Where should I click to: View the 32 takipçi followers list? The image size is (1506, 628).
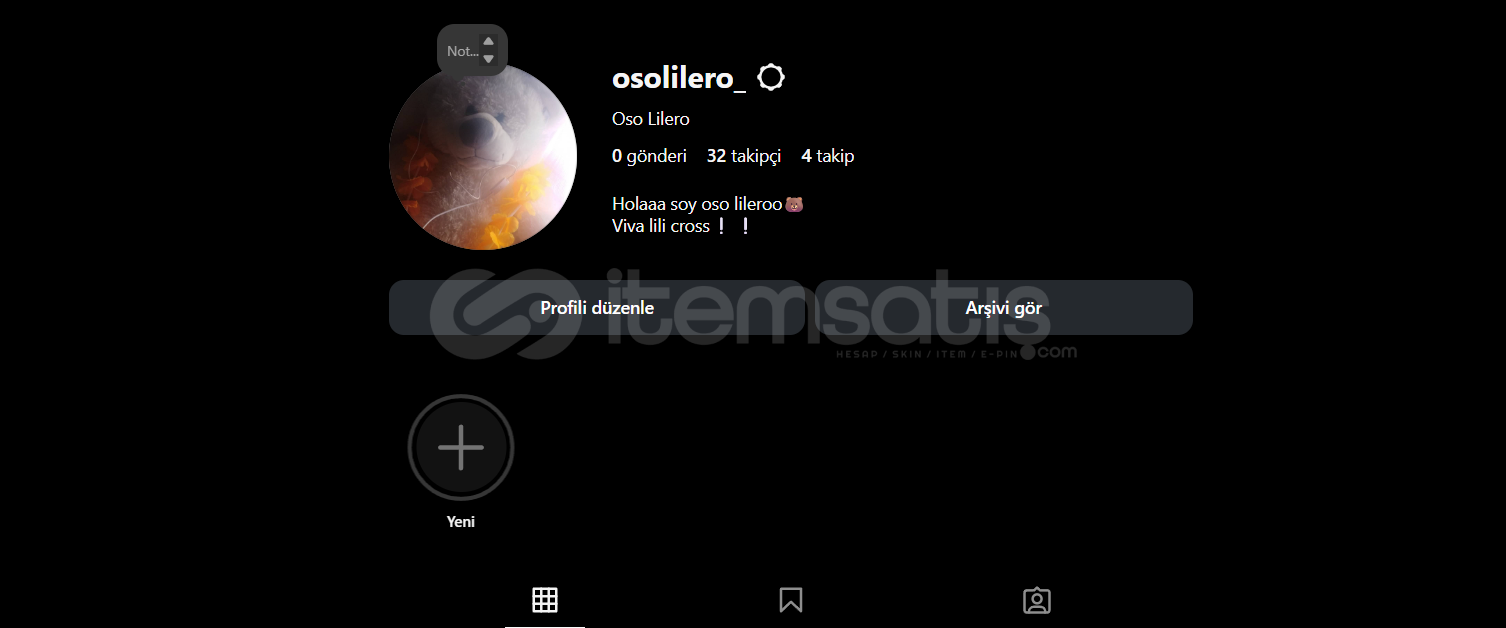click(743, 156)
